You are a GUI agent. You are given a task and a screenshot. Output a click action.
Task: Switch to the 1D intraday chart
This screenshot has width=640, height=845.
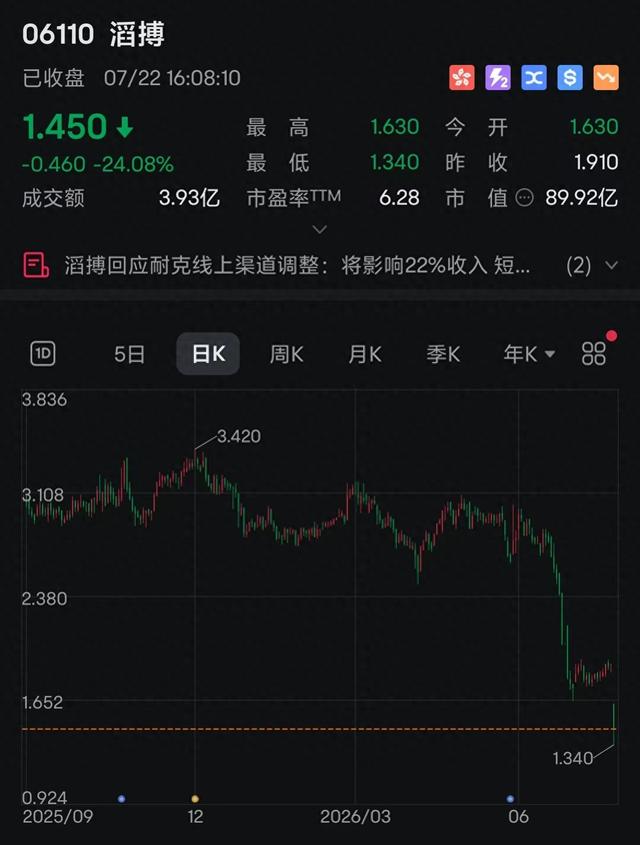[x=43, y=354]
